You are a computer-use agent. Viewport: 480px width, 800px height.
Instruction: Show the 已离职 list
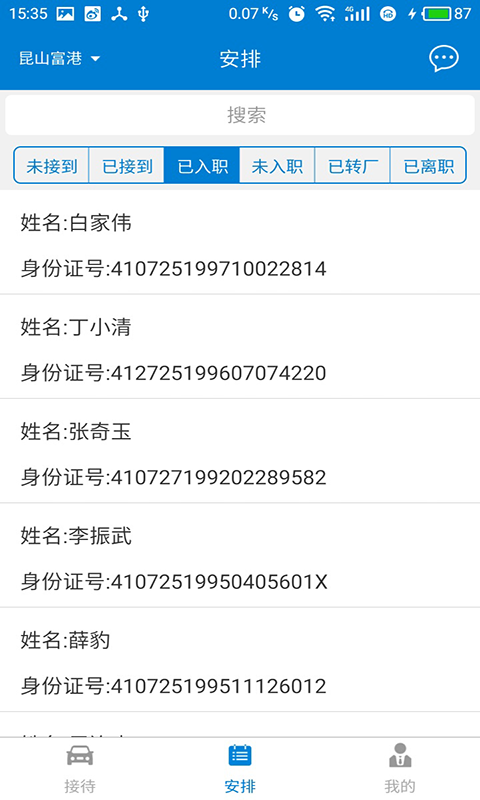point(428,165)
